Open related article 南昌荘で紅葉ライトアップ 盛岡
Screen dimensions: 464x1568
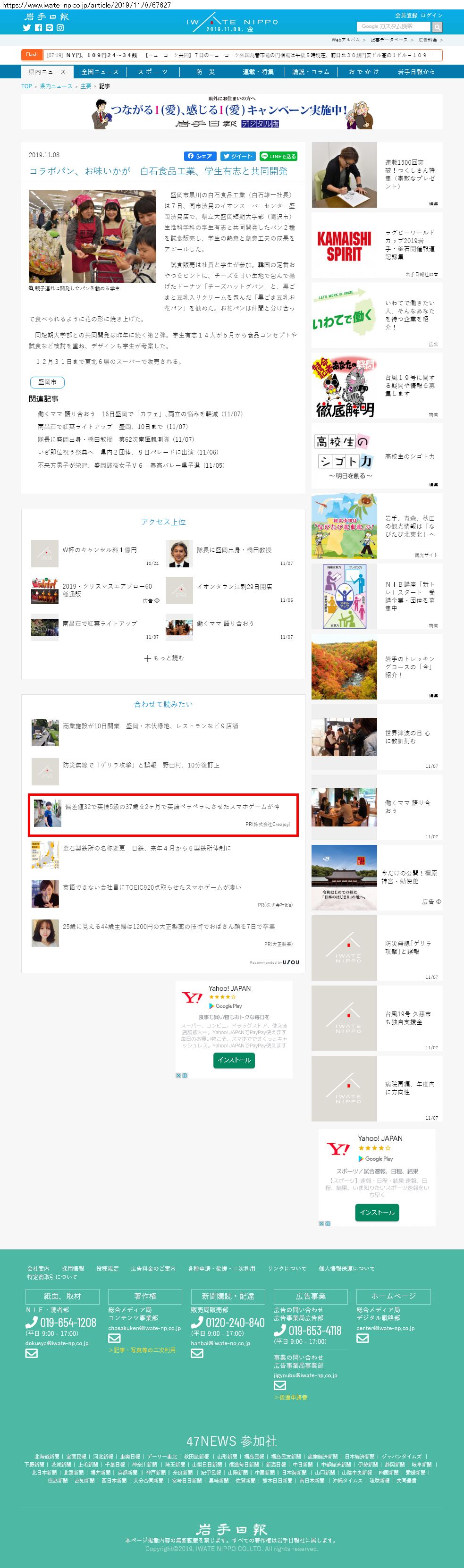[x=112, y=427]
